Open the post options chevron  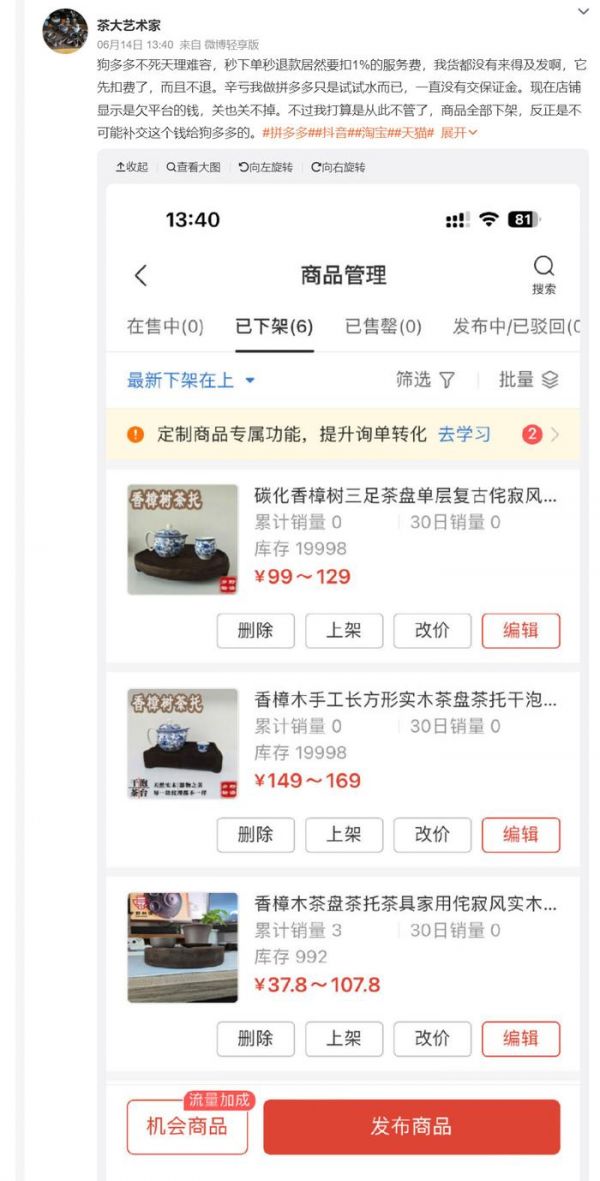pyautogui.click(x=584, y=11)
